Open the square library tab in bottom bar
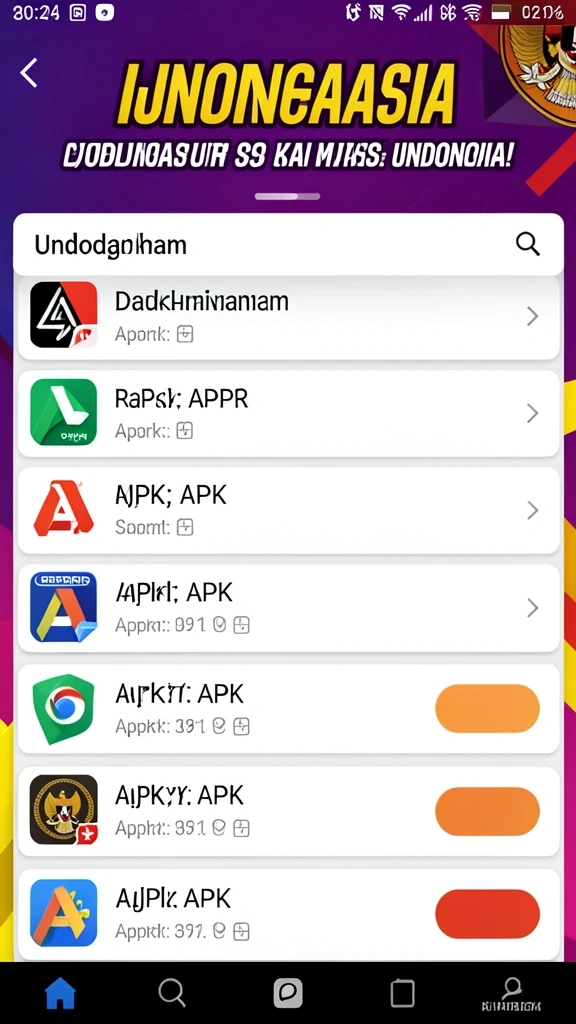576x1024 pixels. click(x=402, y=994)
